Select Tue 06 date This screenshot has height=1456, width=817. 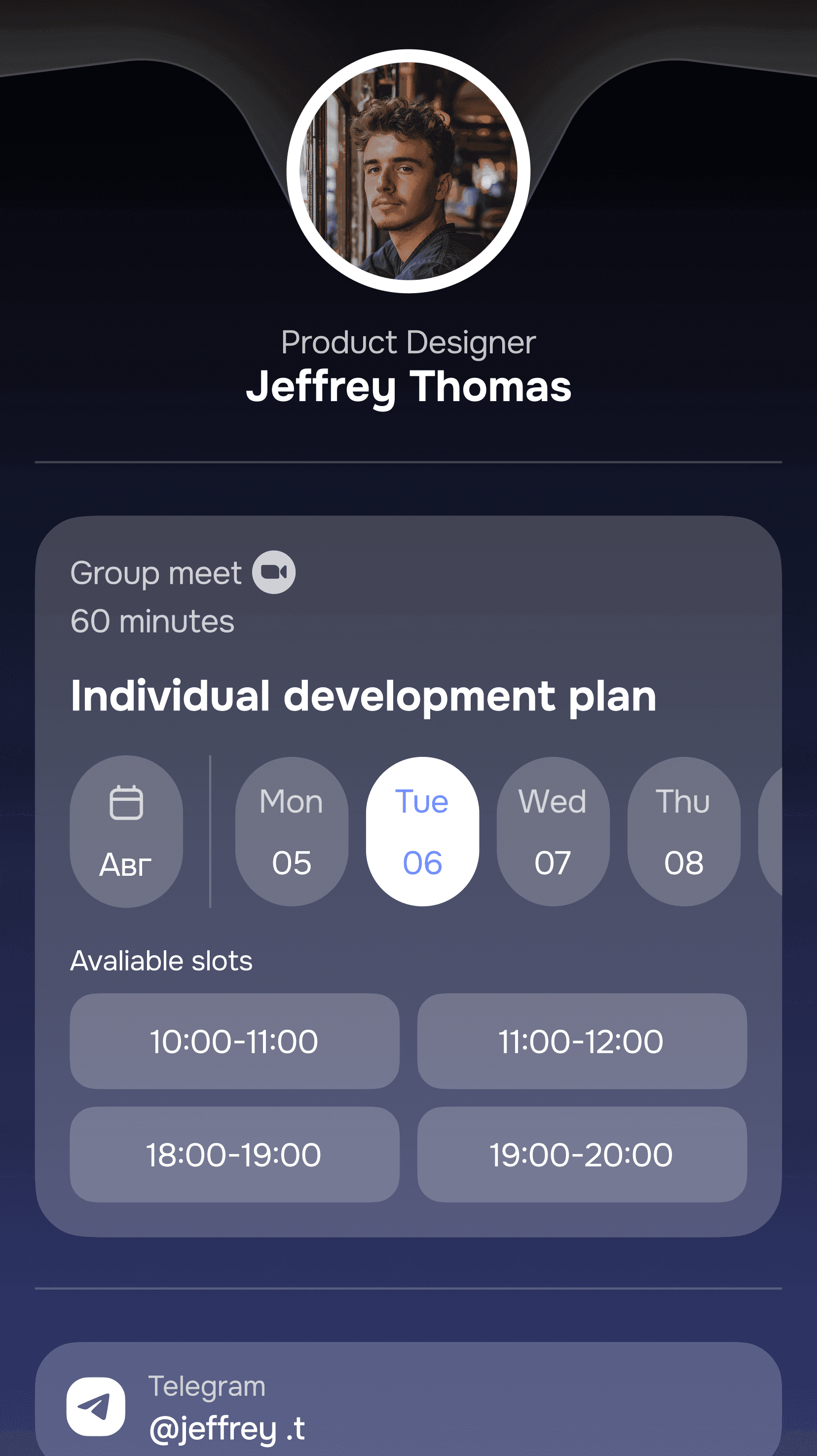coord(422,831)
